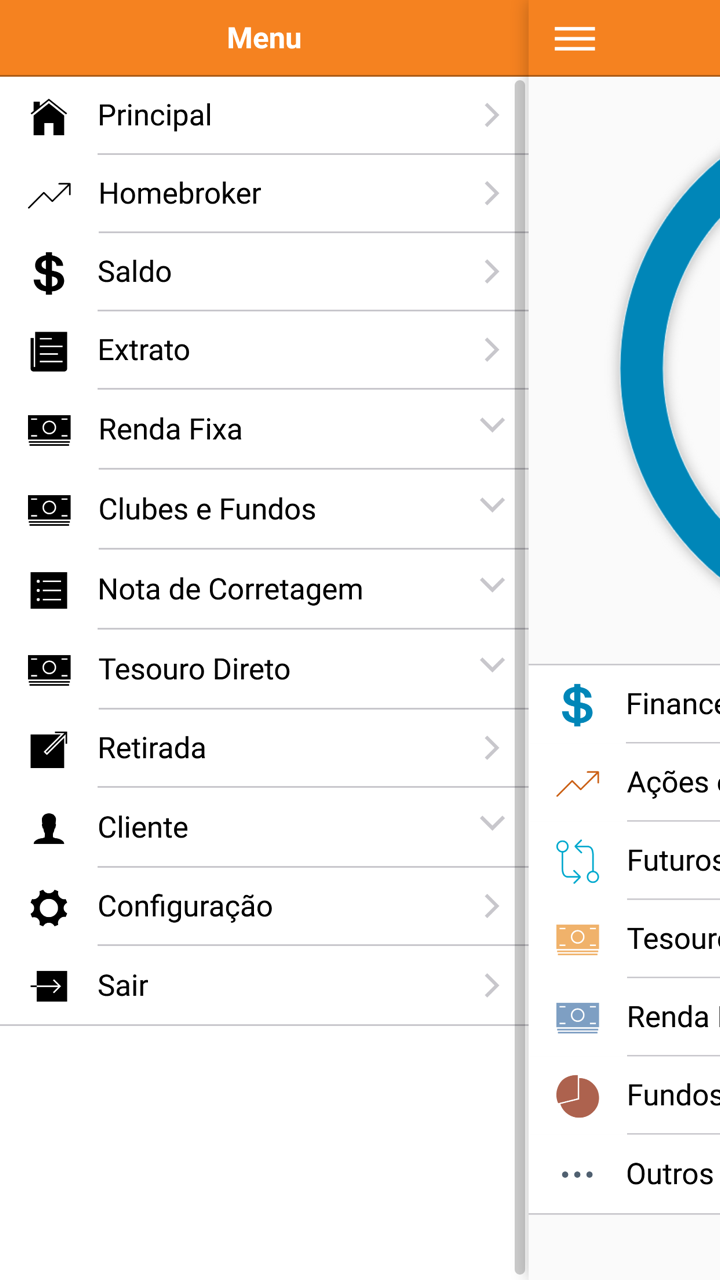Close the drawer with the hamburger icon
Image resolution: width=720 pixels, height=1280 pixels.
[x=575, y=38]
